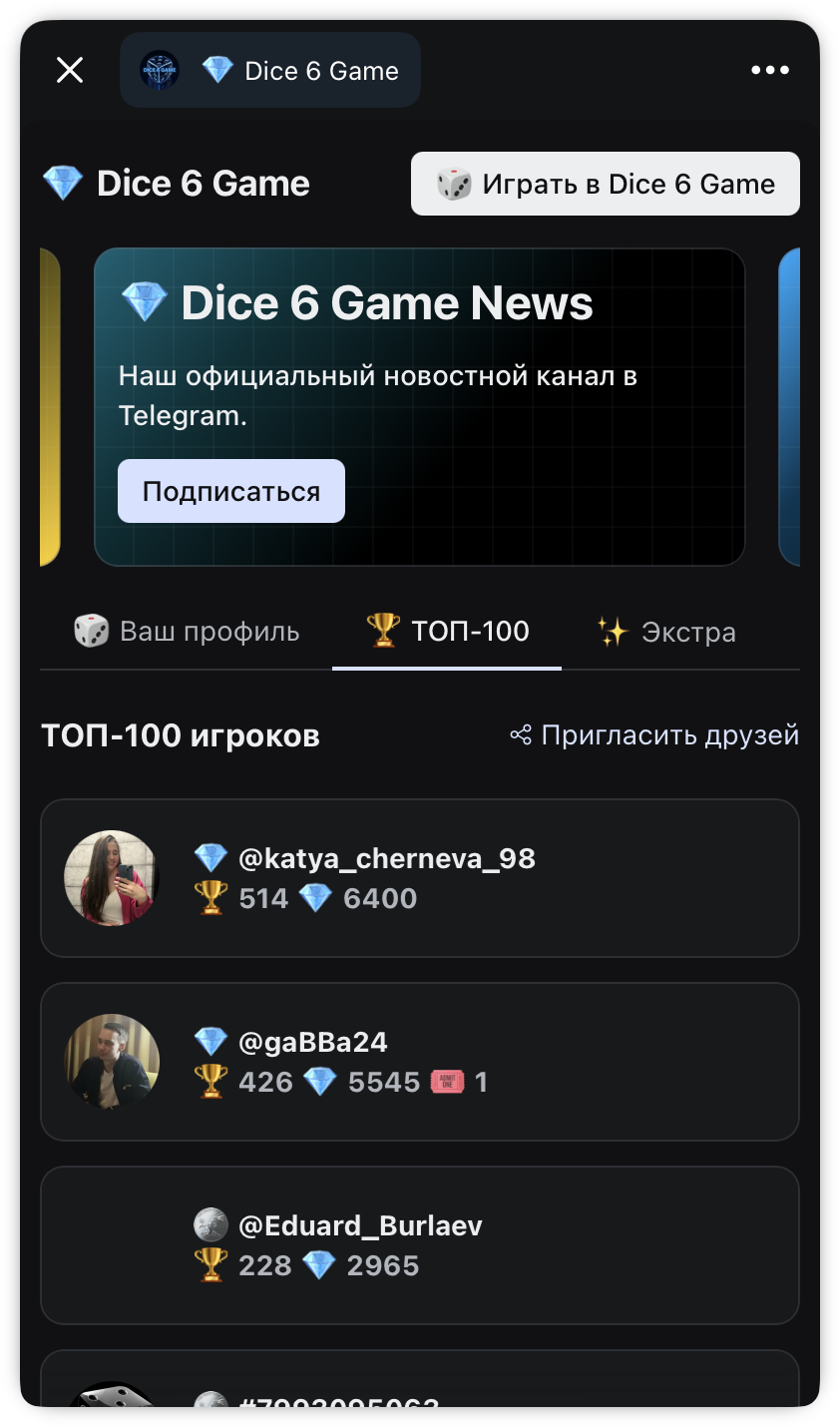Switch to the Ваш профиль tab

point(188,630)
